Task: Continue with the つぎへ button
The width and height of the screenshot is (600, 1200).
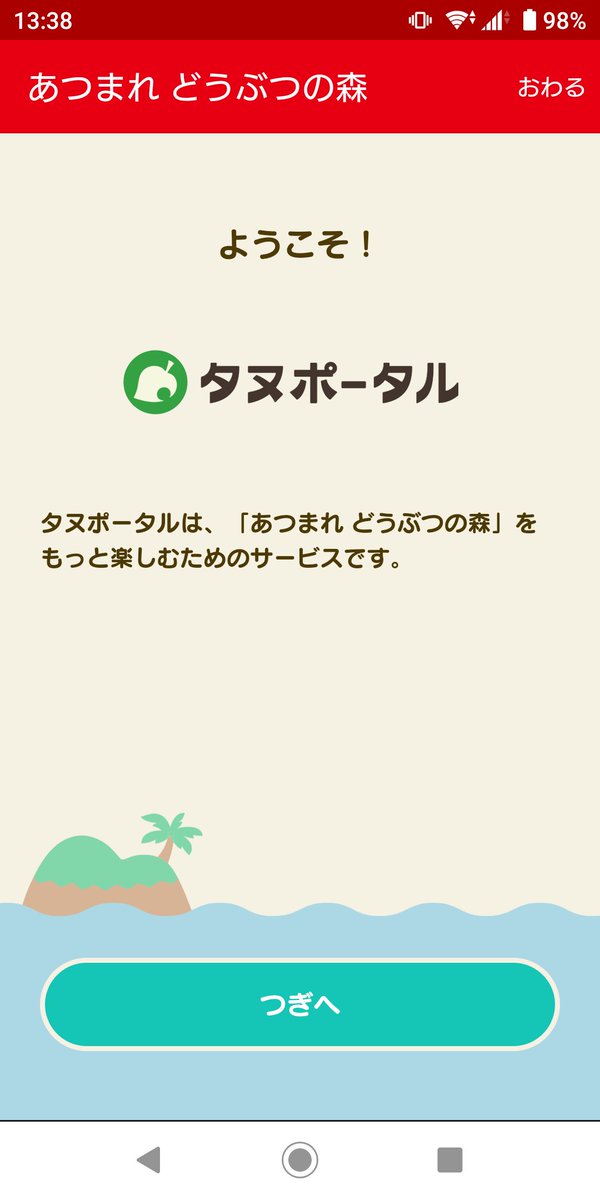Action: [x=299, y=1004]
